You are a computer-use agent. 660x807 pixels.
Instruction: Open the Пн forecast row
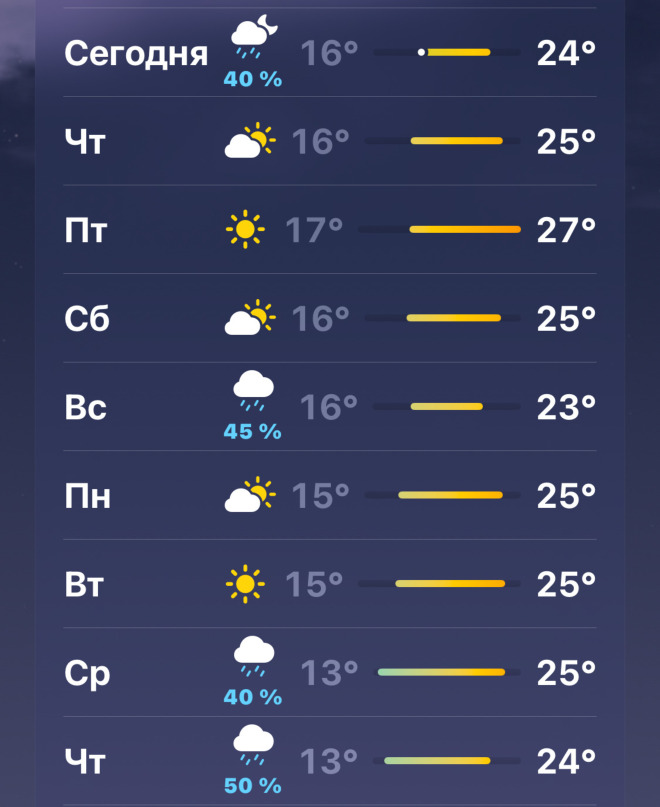[x=330, y=496]
